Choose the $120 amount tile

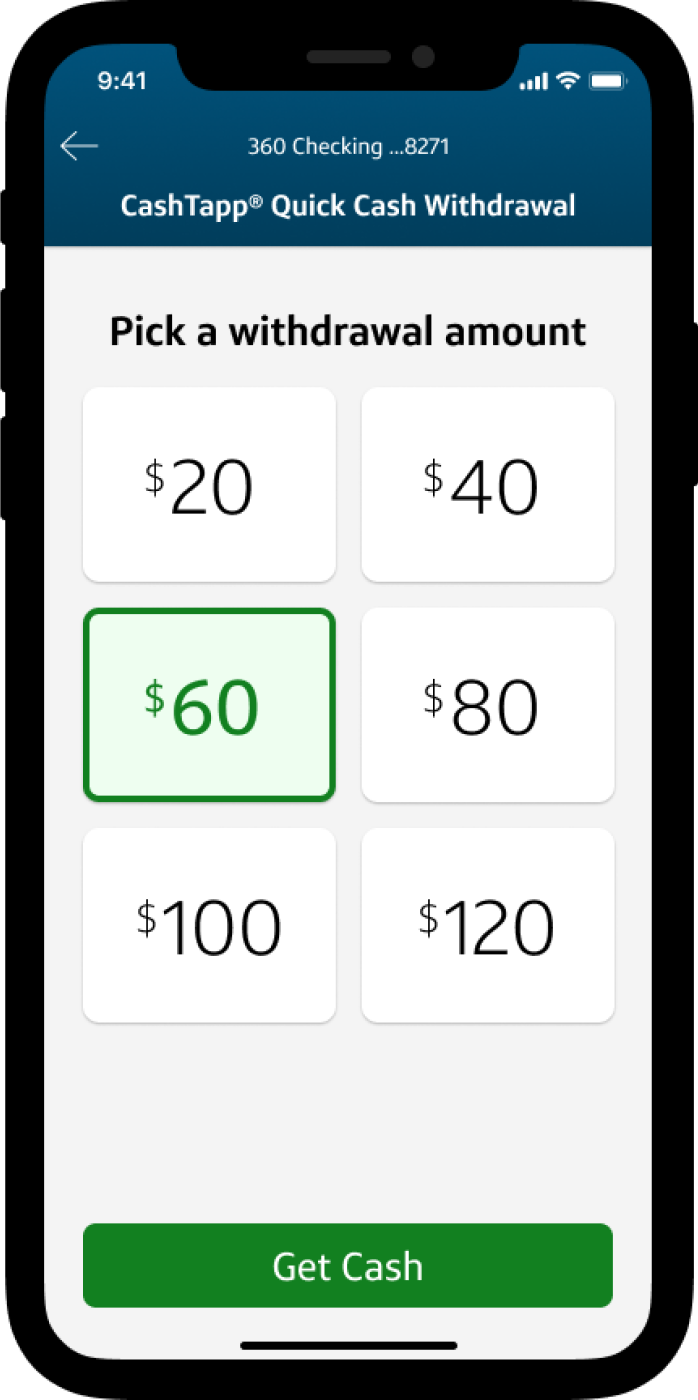pos(487,925)
